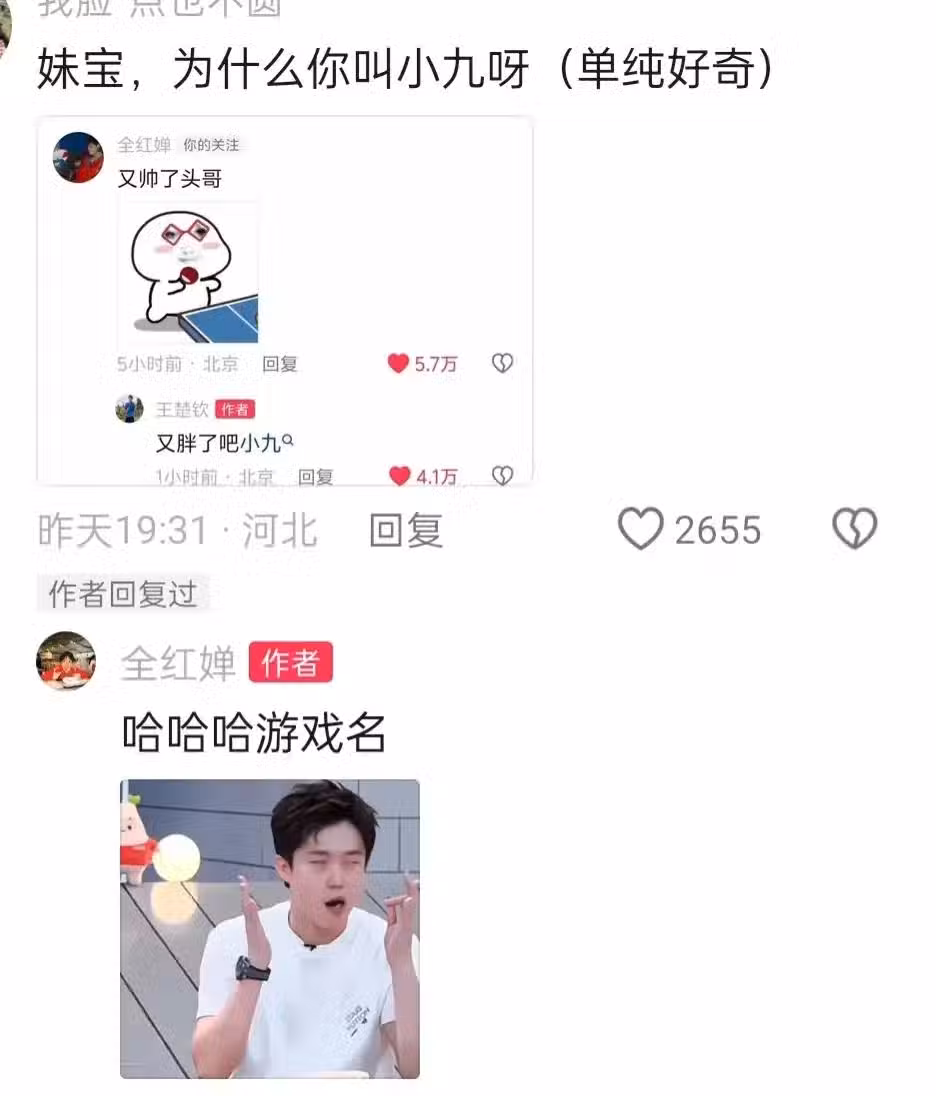View the picture under 哈哈哈游戏名
This screenshot has height=1096, width=936.
pyautogui.click(x=270, y=928)
